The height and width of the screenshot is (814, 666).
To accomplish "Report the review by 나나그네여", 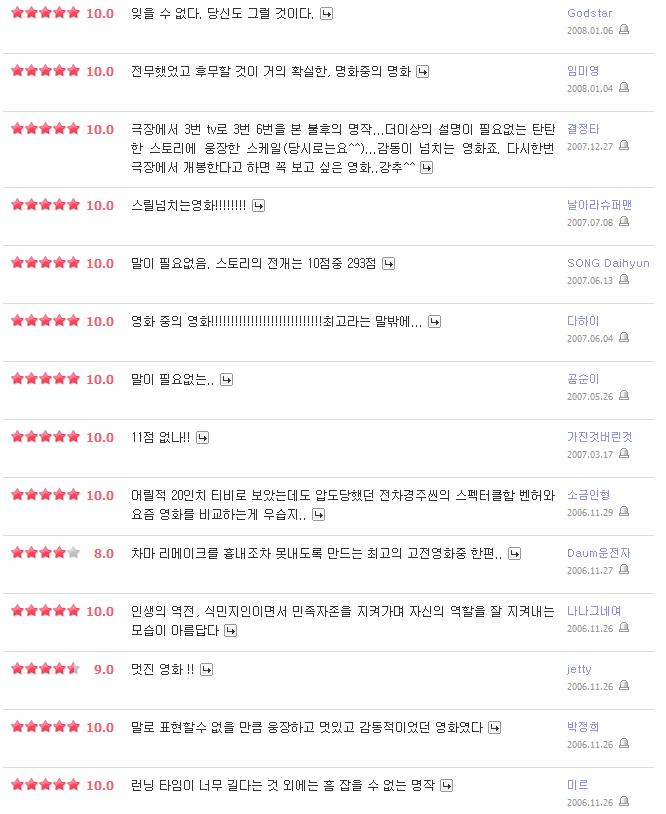I will coord(624,629).
